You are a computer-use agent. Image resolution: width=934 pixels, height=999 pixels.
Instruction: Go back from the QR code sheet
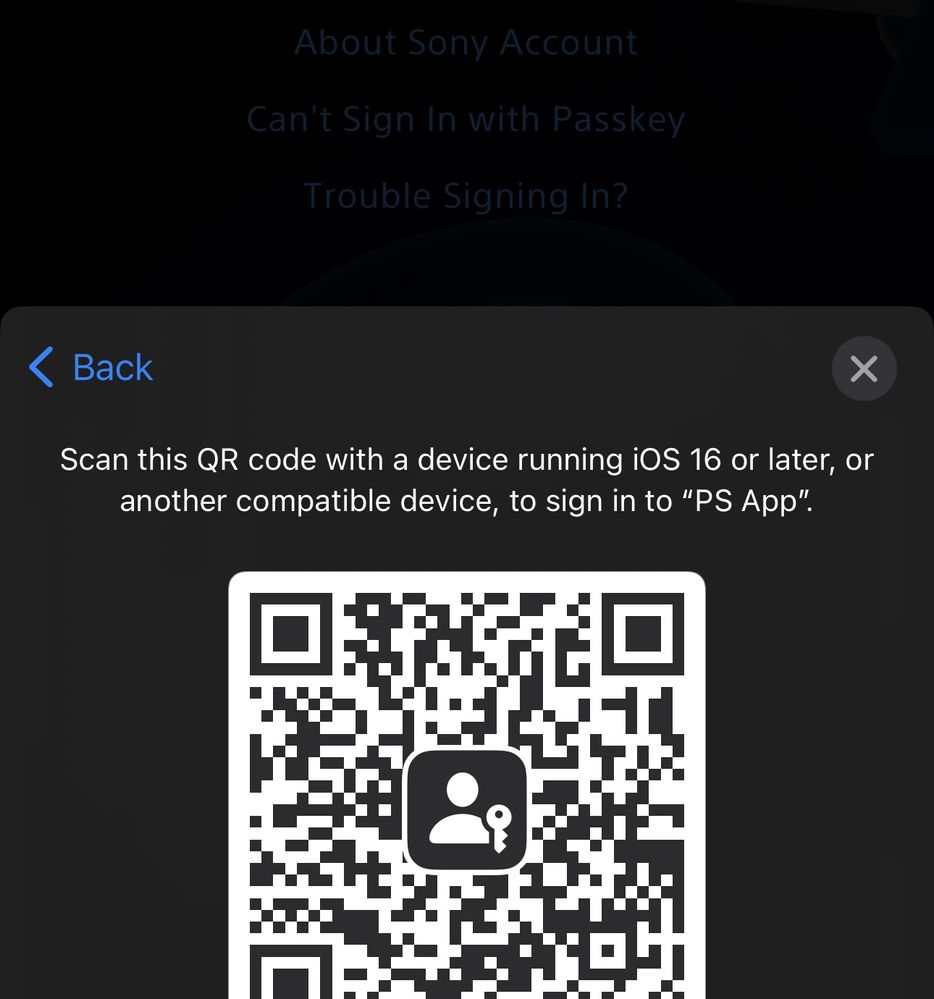[91, 368]
